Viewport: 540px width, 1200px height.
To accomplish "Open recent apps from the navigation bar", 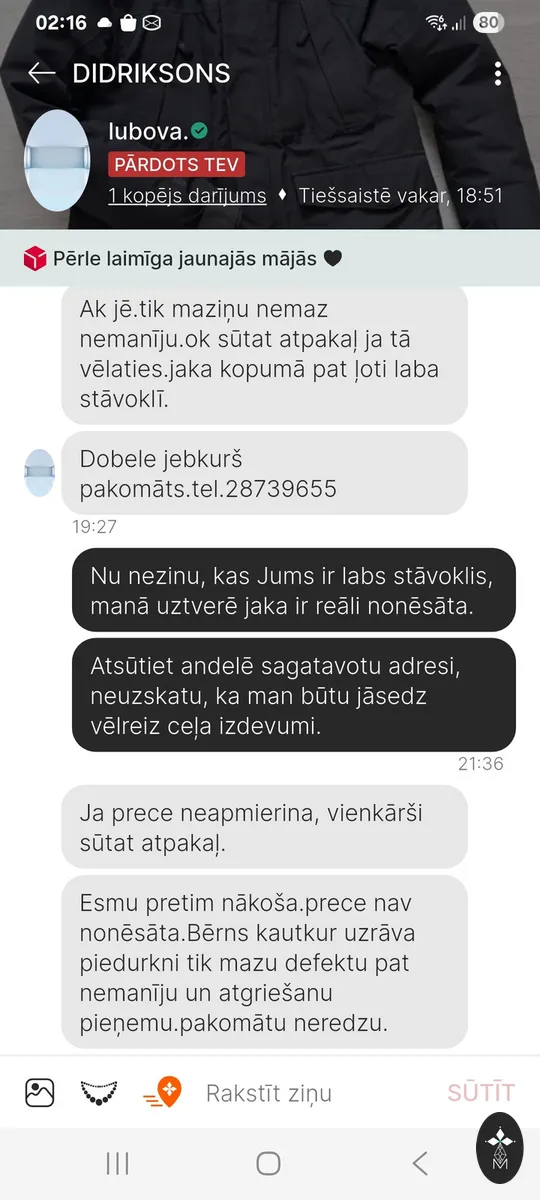I will click(118, 1162).
